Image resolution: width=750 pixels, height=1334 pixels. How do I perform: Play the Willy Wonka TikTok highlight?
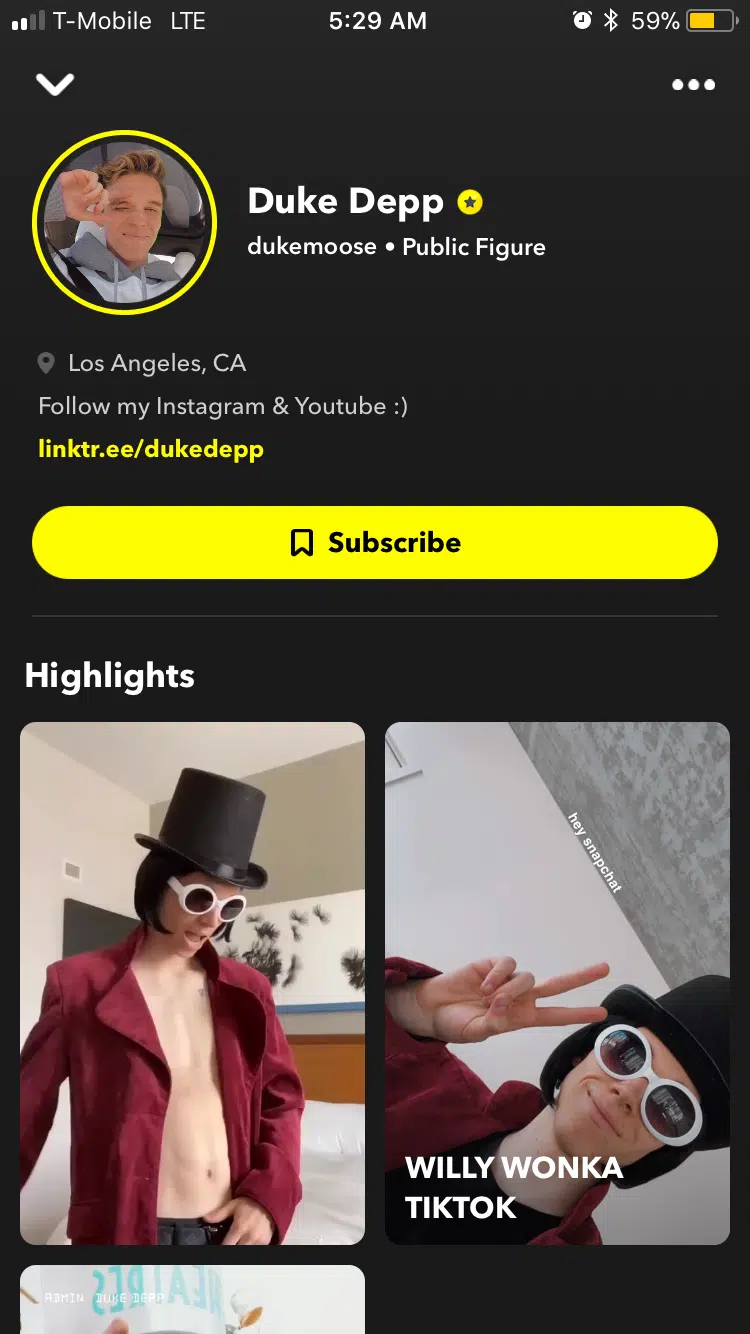[557, 983]
